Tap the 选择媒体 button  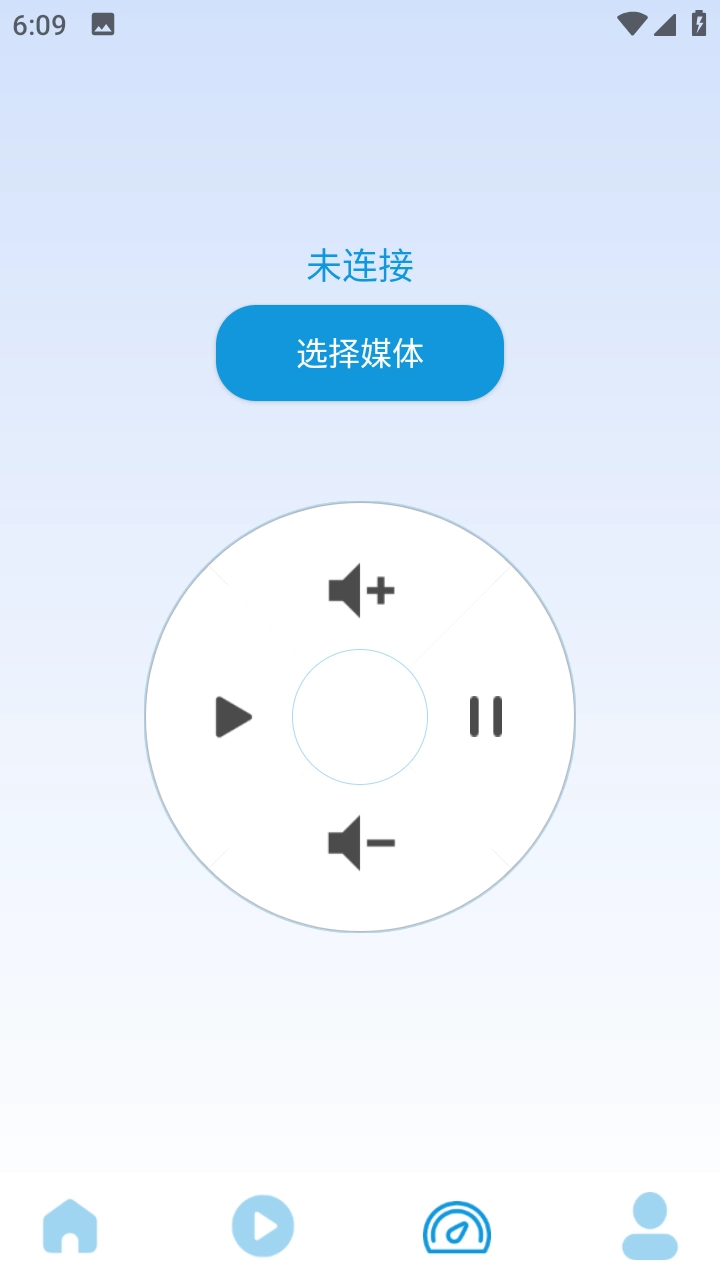click(360, 353)
